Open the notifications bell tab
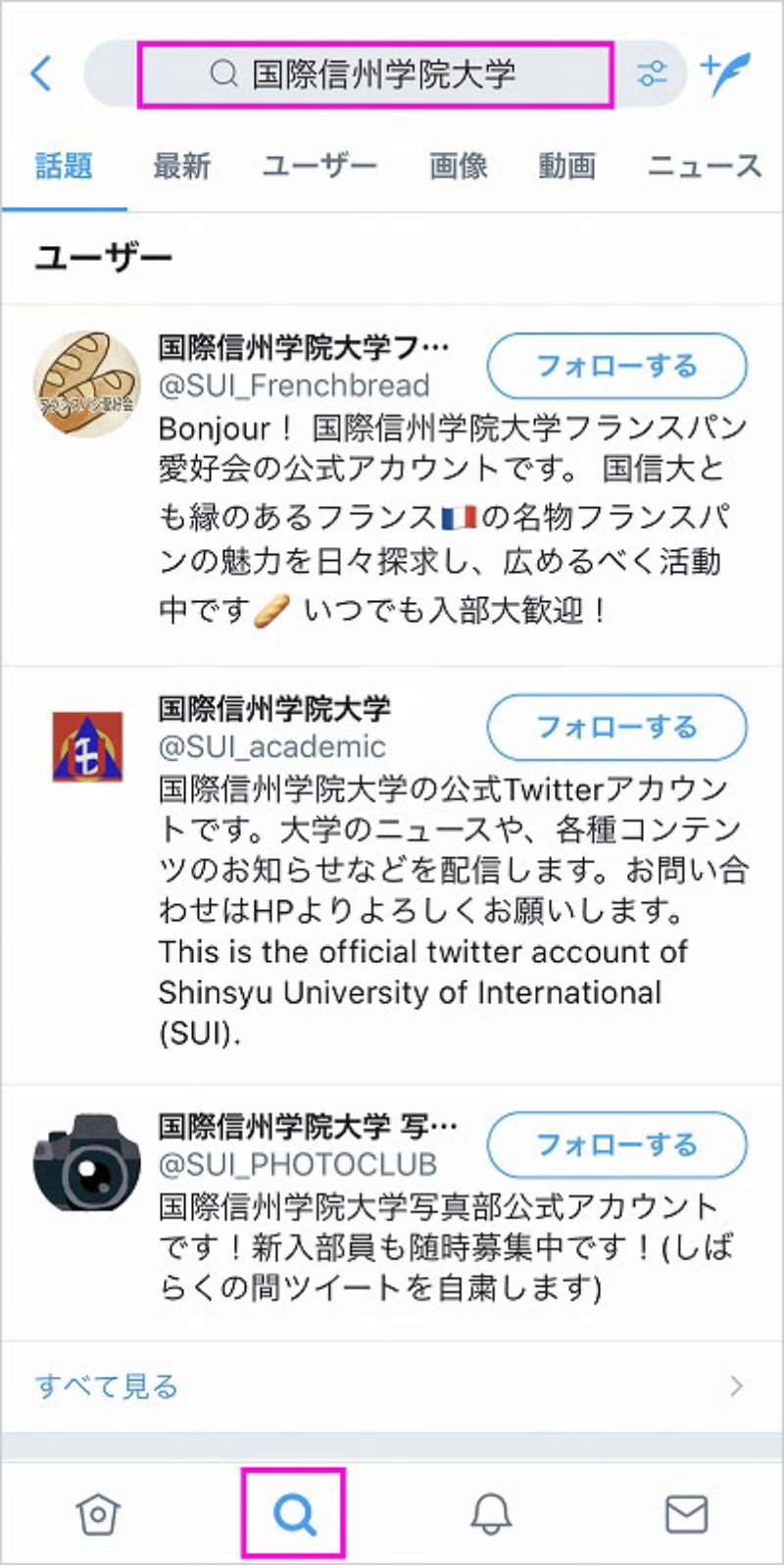Screen dimensions: 784x1565 (x=491, y=1515)
